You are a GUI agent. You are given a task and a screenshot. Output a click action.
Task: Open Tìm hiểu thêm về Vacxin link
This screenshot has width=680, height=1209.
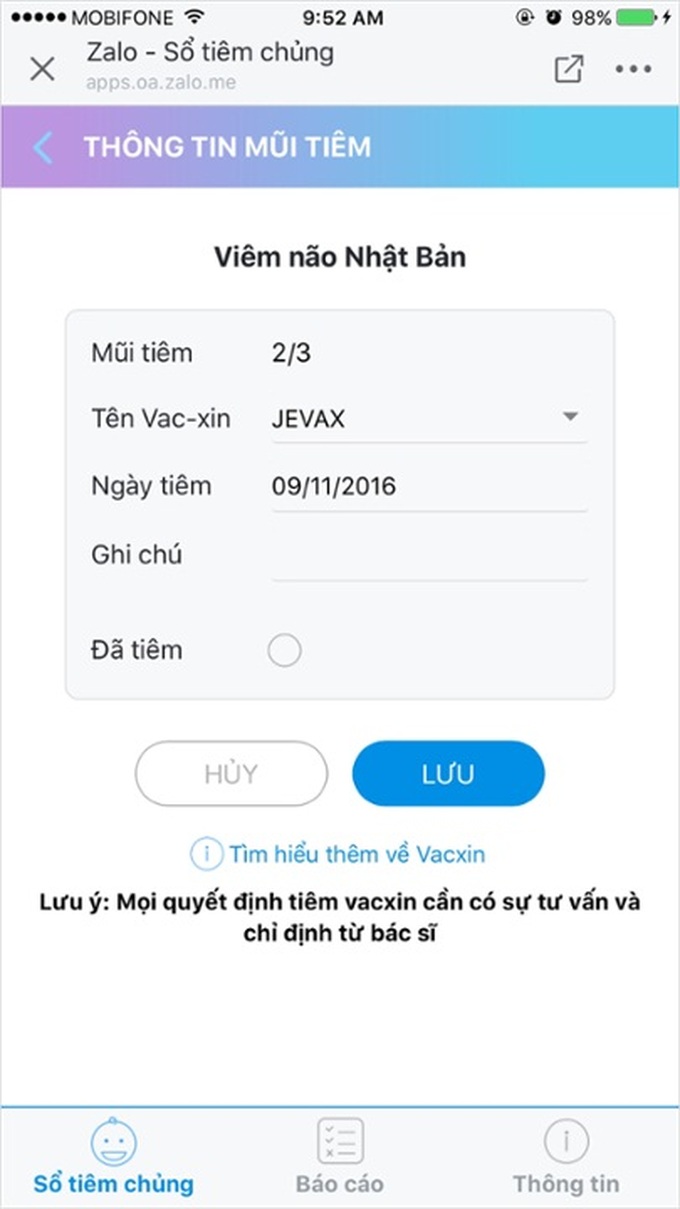point(338,855)
